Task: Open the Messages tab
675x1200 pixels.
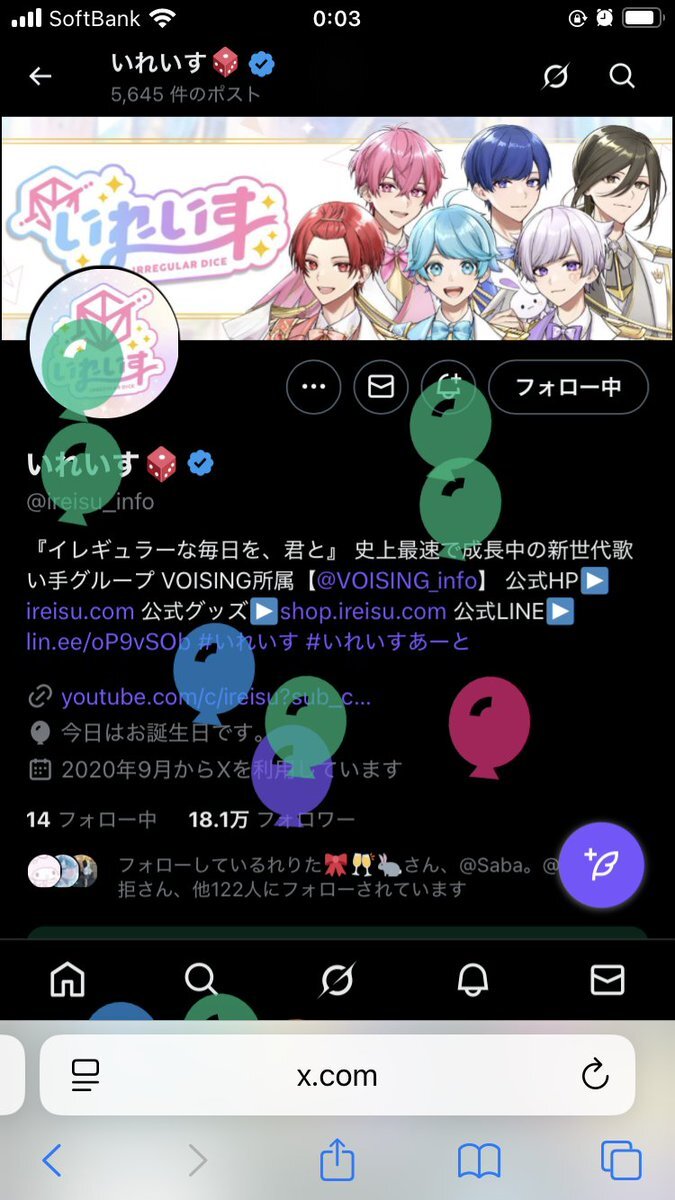Action: pyautogui.click(x=607, y=980)
